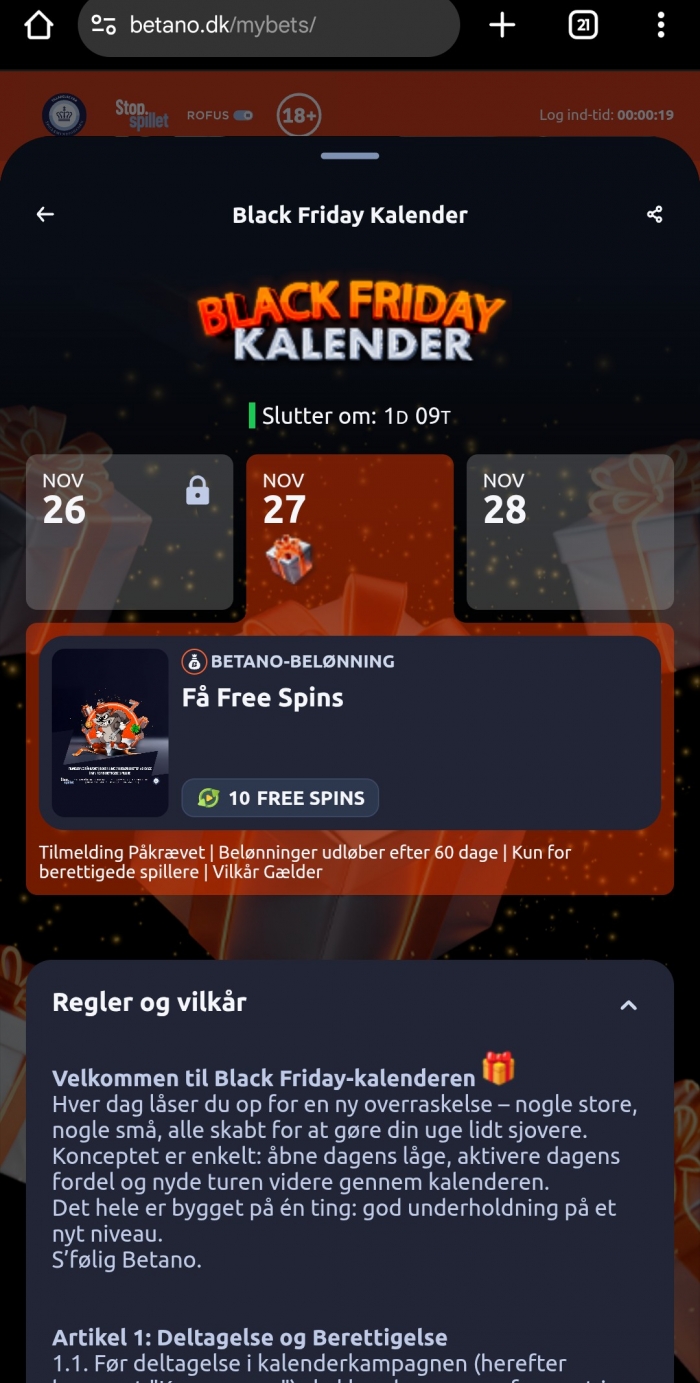This screenshot has width=700, height=1383.
Task: Open the Nov 28 calendar tile
Action: [x=570, y=532]
